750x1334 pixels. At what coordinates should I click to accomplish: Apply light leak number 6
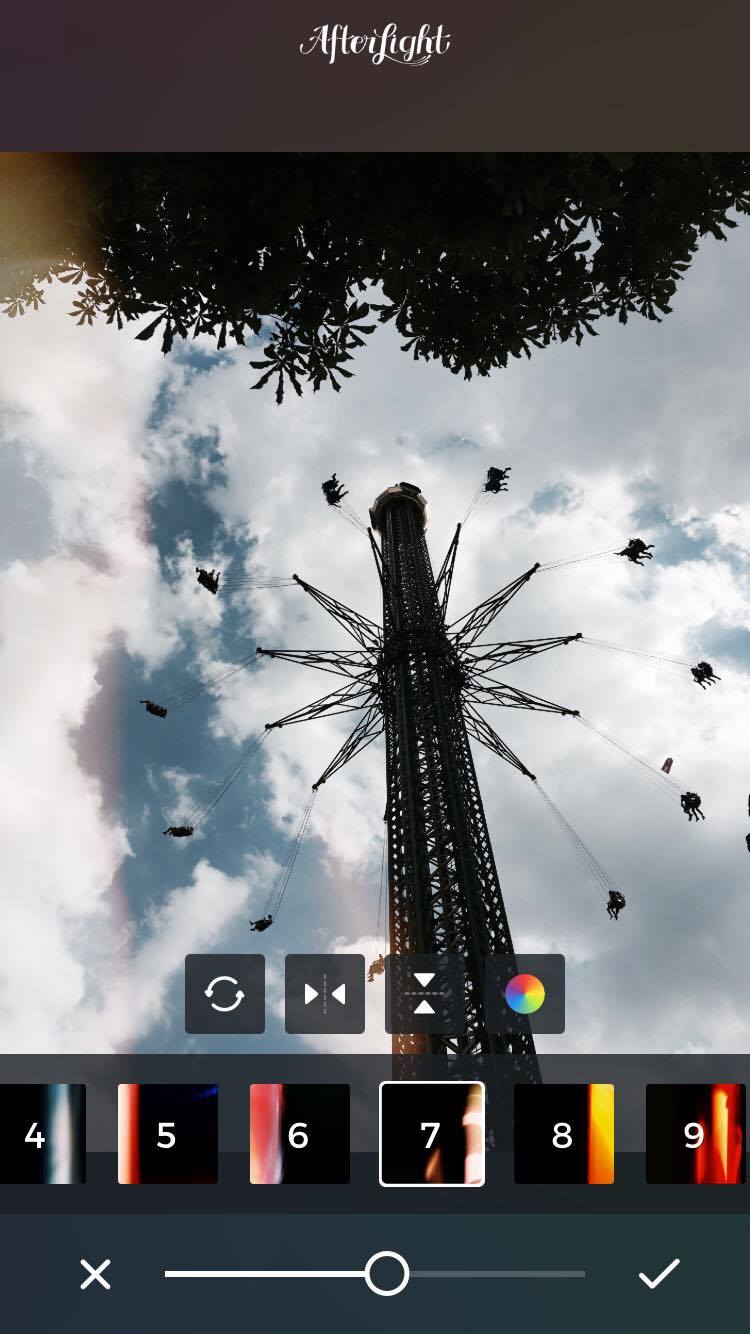pos(299,1134)
